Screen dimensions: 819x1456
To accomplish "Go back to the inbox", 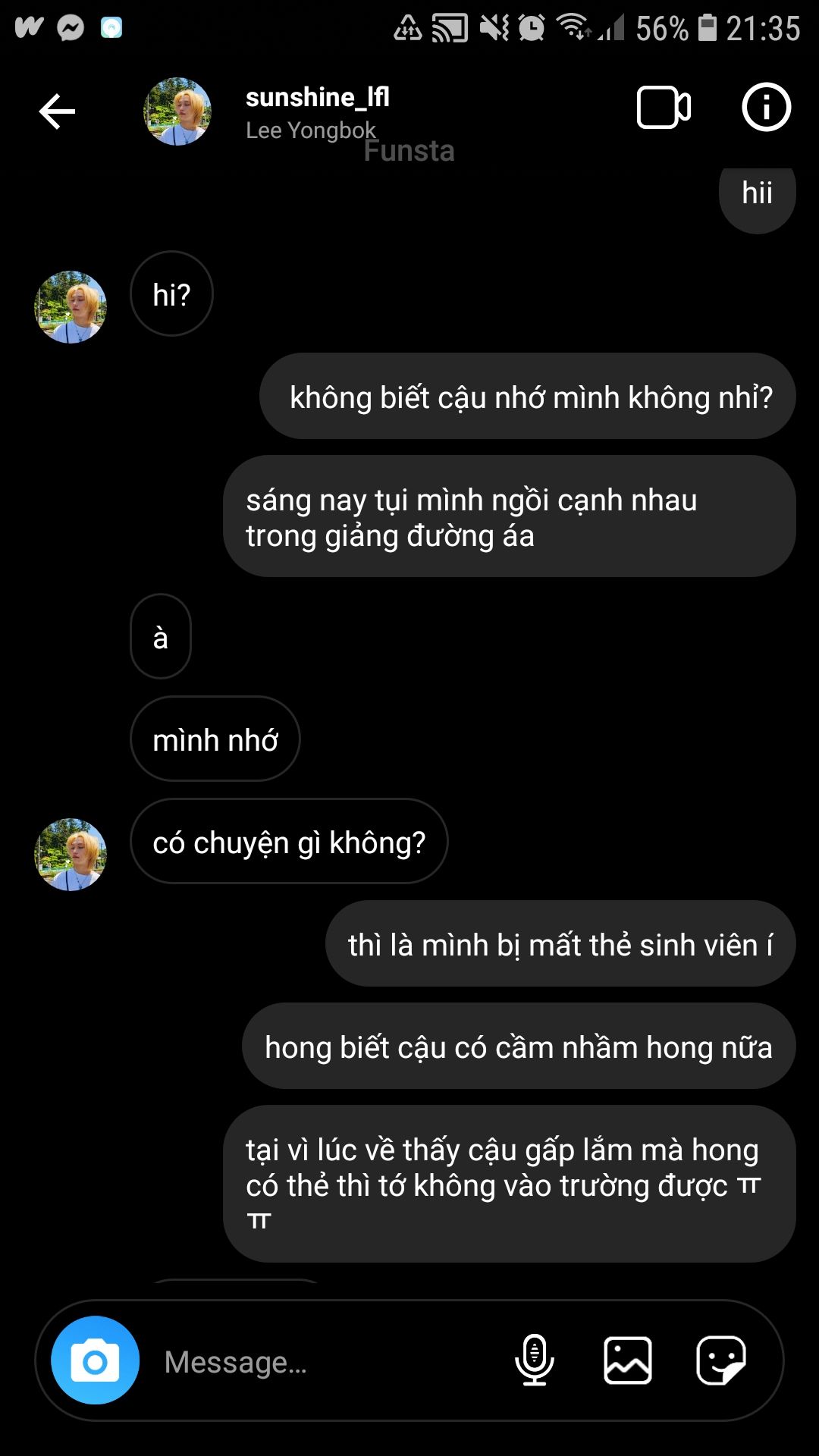I will pyautogui.click(x=57, y=112).
